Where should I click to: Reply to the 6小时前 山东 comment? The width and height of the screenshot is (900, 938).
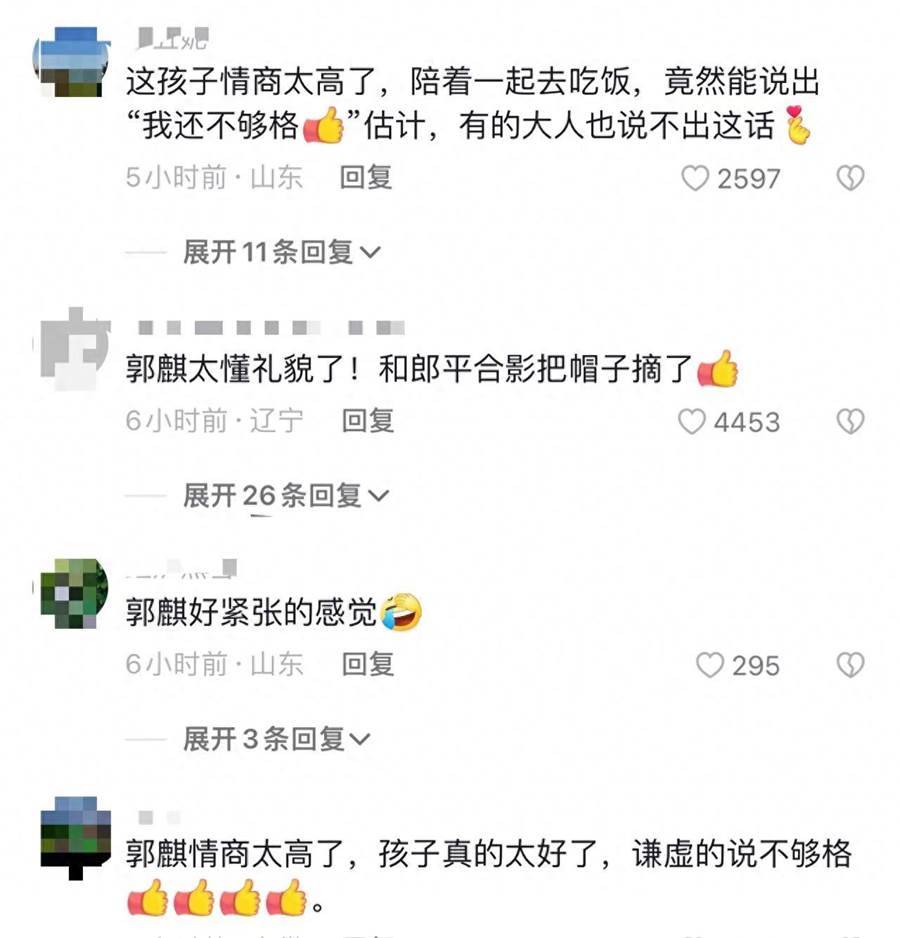(368, 664)
